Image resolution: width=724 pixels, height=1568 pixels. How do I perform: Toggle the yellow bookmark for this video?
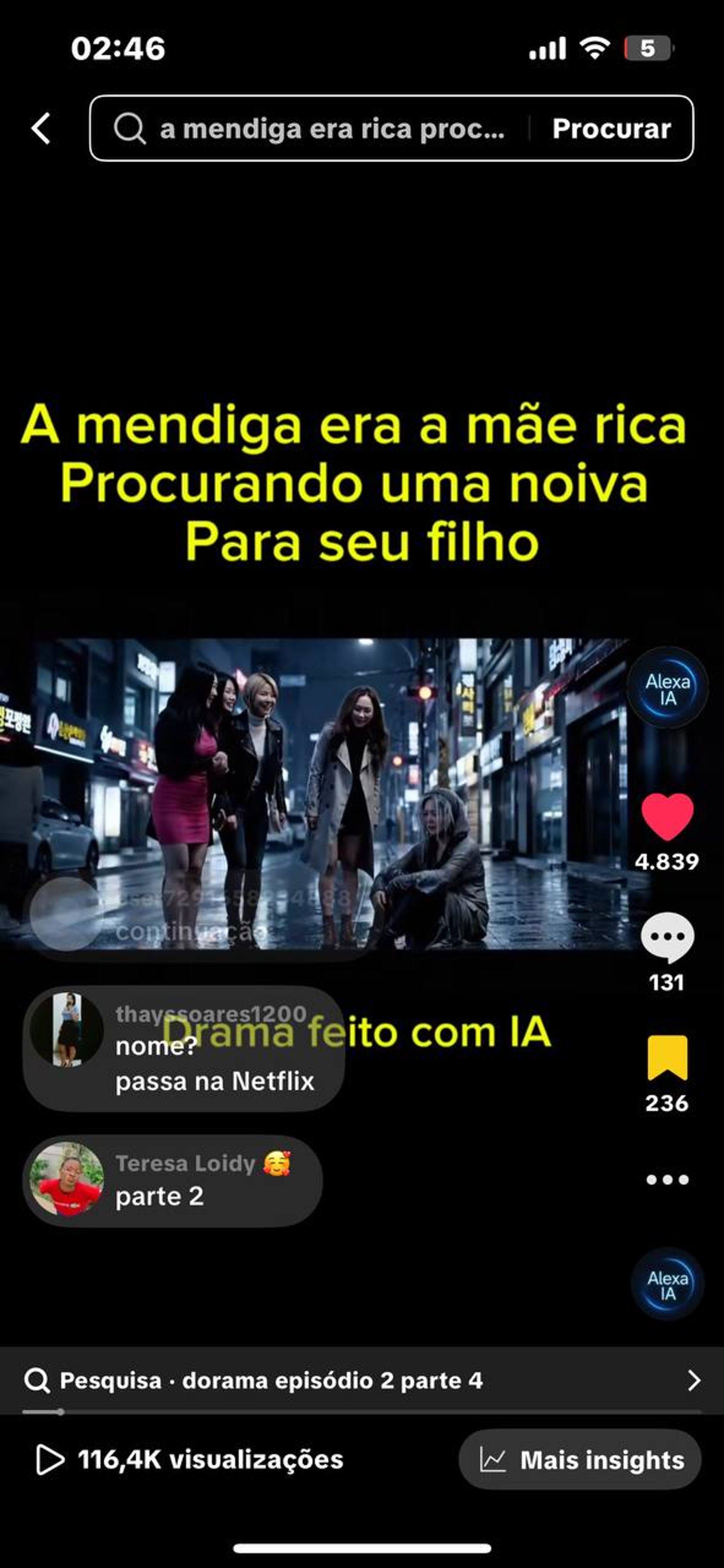[667, 1058]
